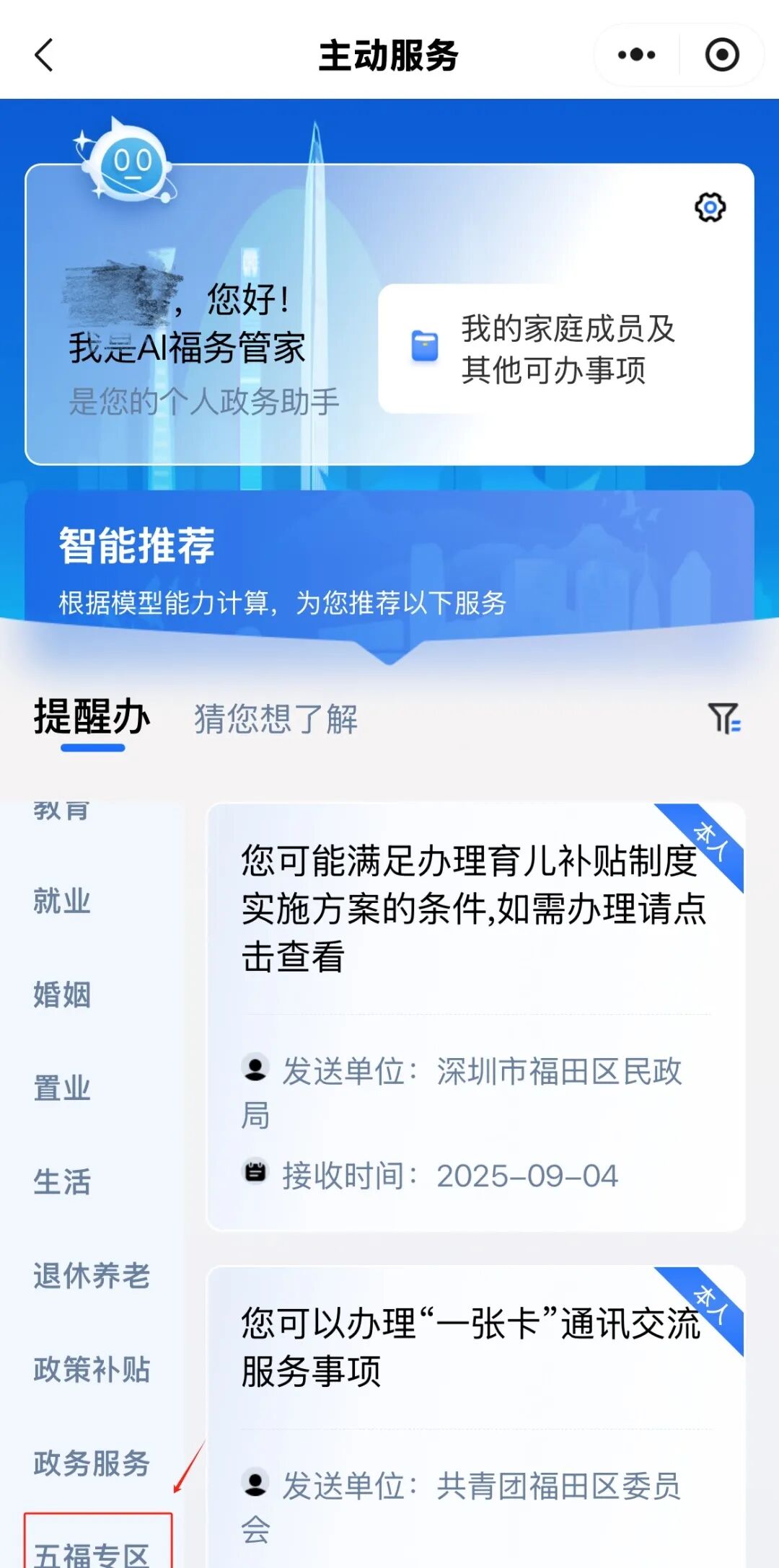Select the 婚姻 category

click(x=62, y=995)
